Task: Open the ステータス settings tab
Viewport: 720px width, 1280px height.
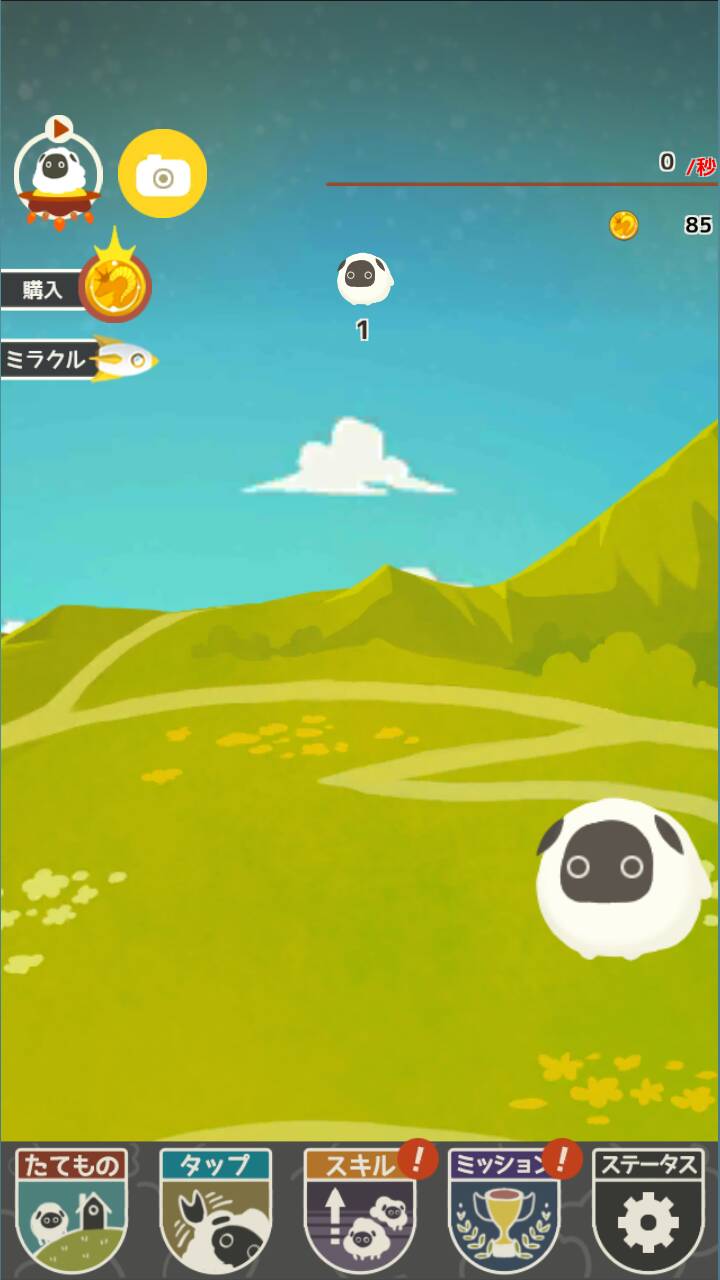Action: [x=648, y=1209]
